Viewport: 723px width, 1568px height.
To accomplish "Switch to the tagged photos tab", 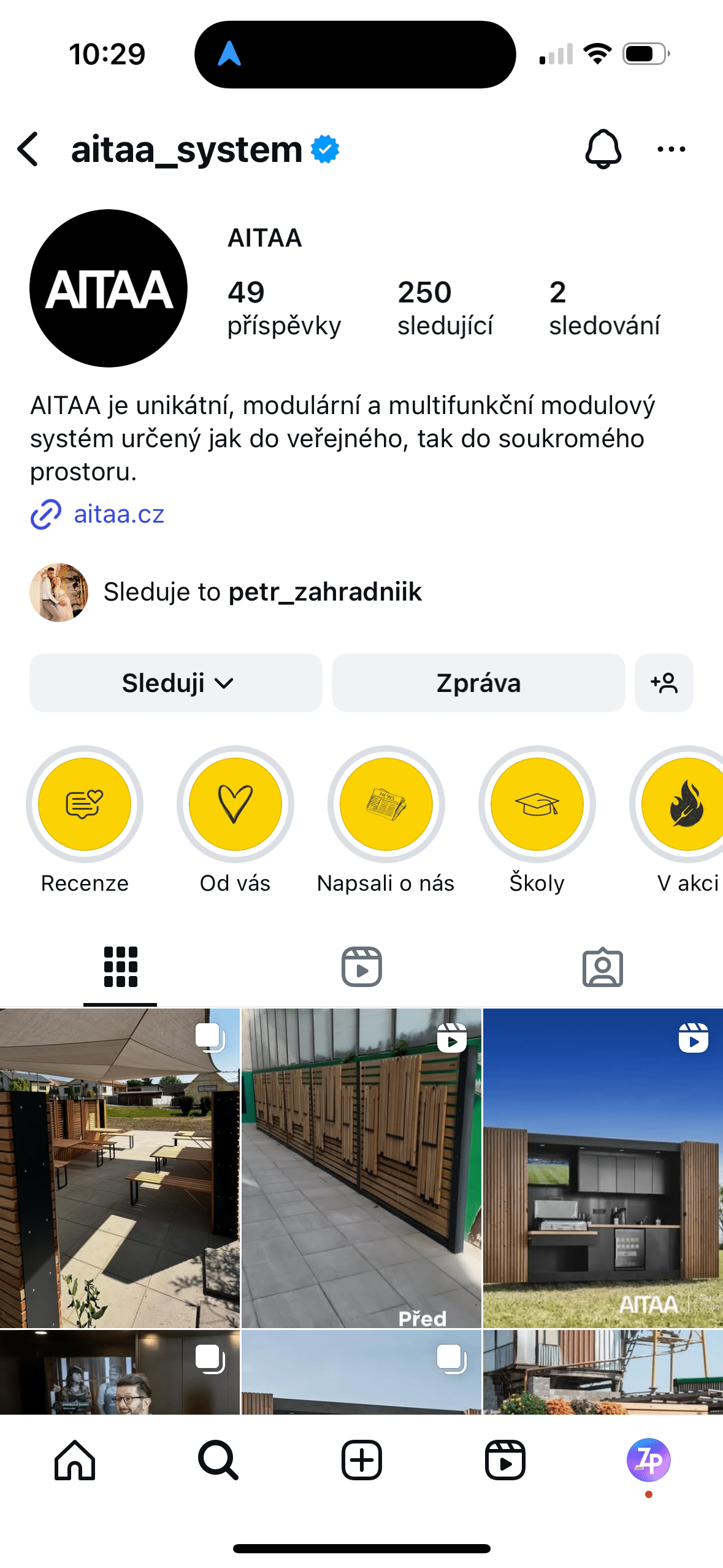I will (602, 967).
